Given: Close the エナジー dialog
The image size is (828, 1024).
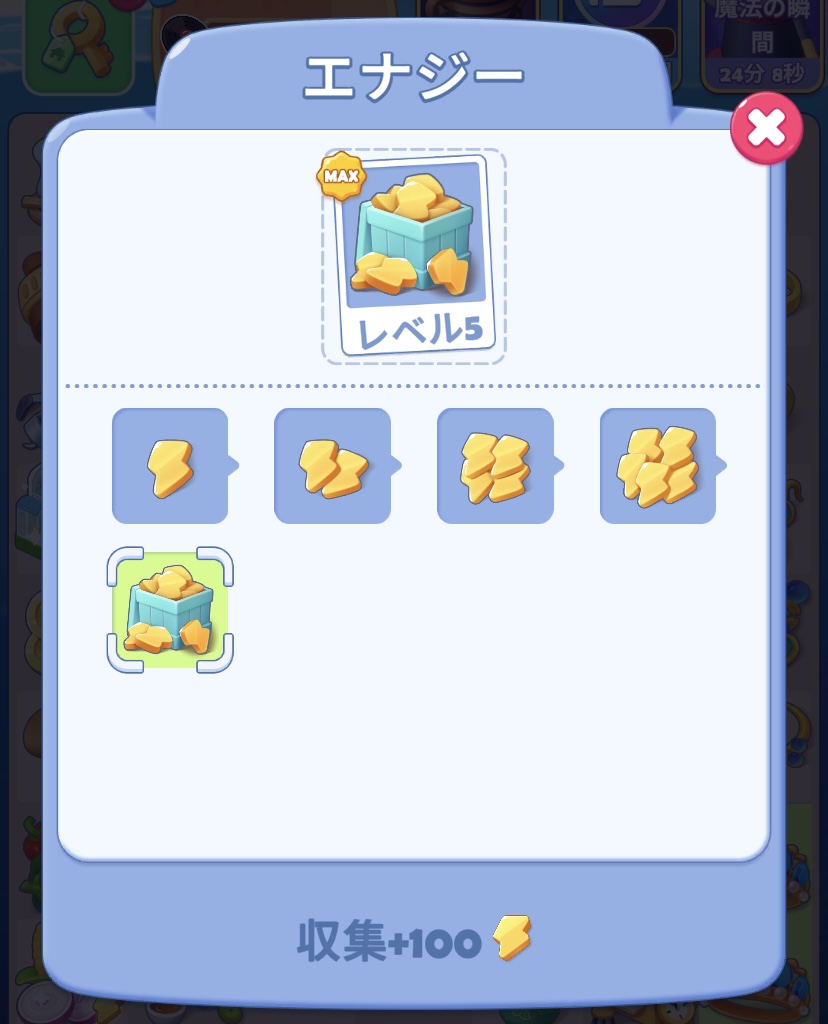Looking at the screenshot, I should tap(766, 129).
